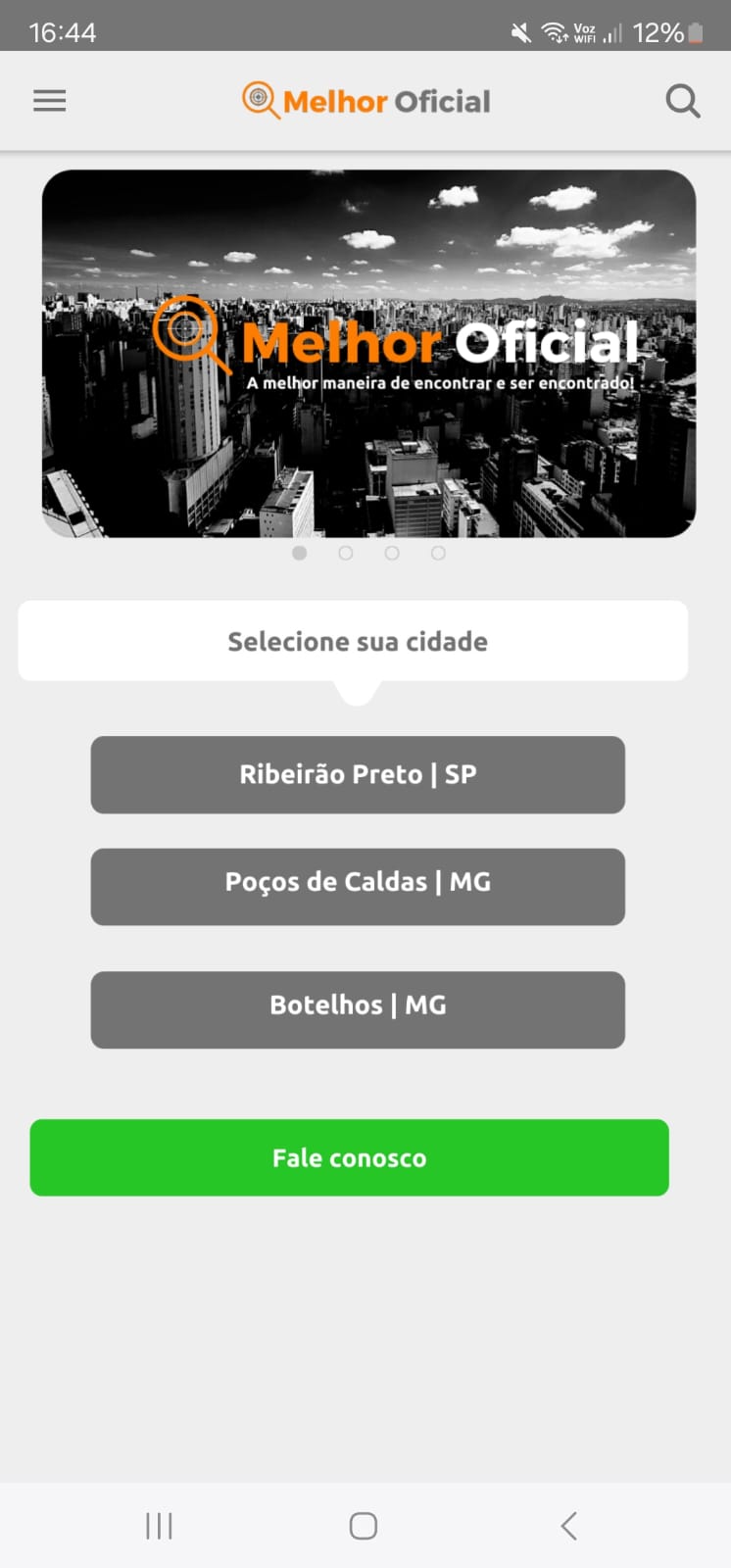Jump to the second banner slide dot
731x1568 pixels.
tap(346, 553)
